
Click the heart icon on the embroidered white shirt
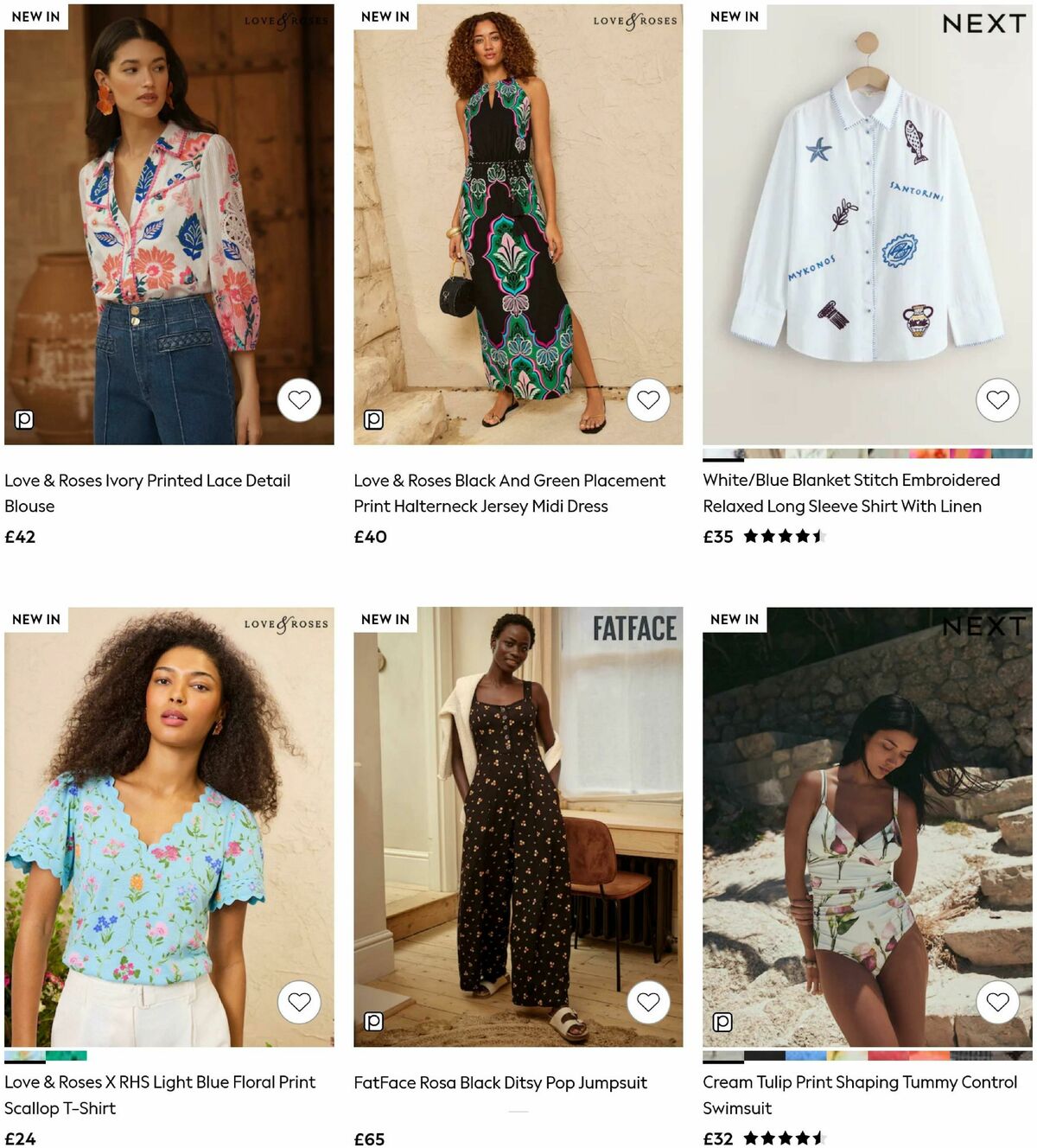point(999,399)
